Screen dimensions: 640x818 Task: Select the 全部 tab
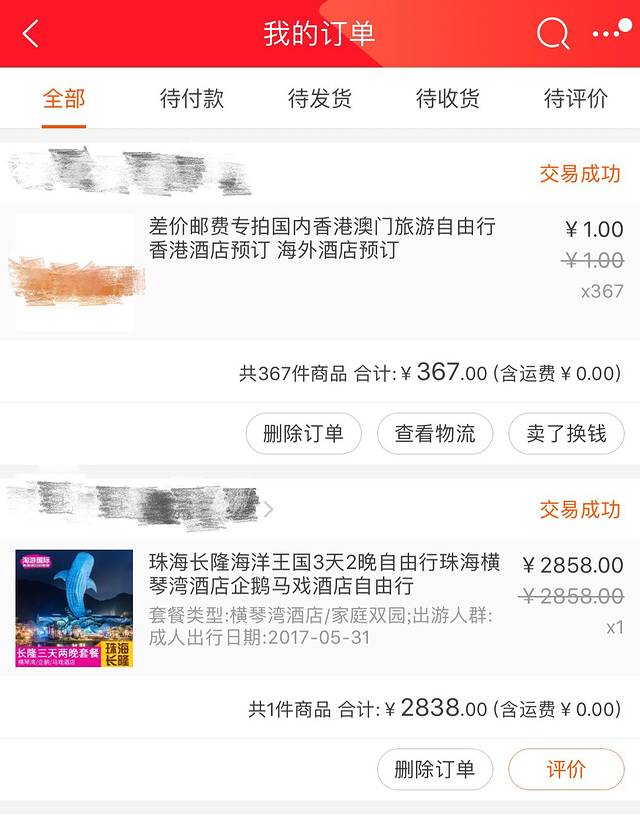[64, 98]
